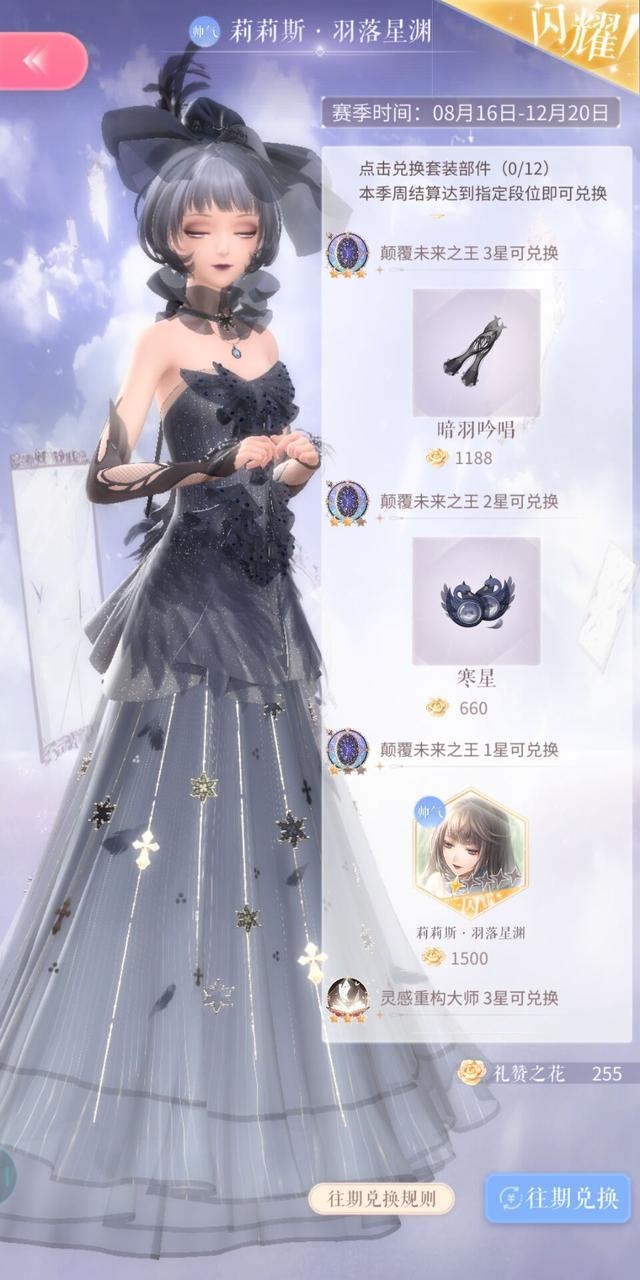Open 往期兑换规则 rules
This screenshot has height=1280, width=640.
point(381,1198)
